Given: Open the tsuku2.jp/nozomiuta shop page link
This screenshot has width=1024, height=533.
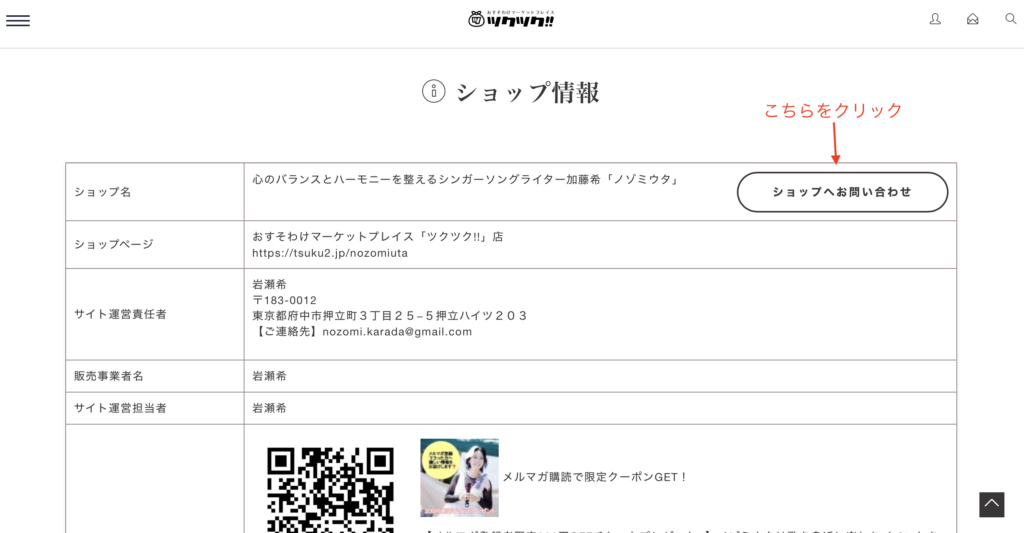Looking at the screenshot, I should 330,253.
